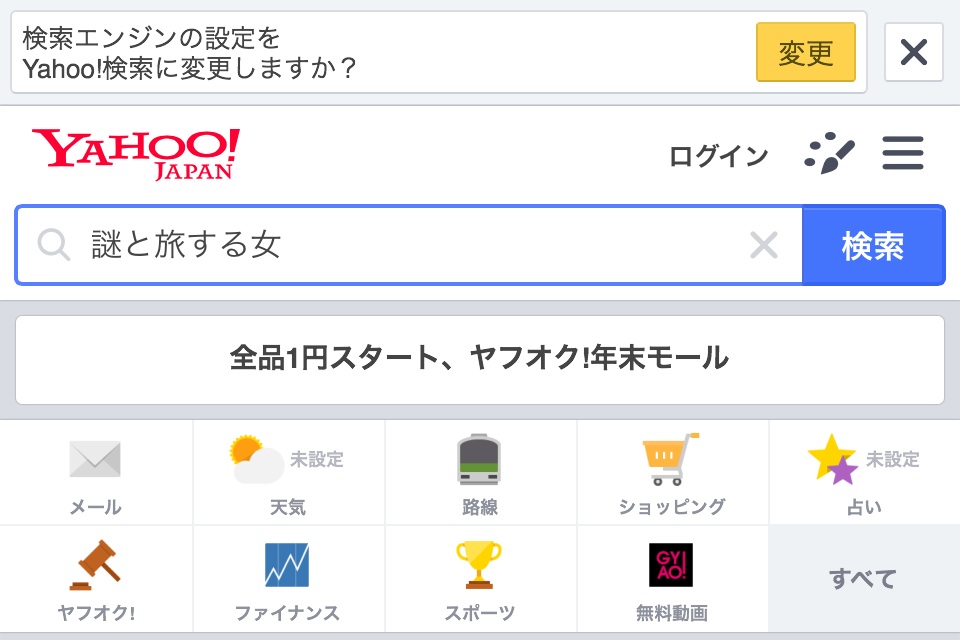This screenshot has width=960, height=640.
Task: Open 占い fortune telling
Action: [x=864, y=474]
